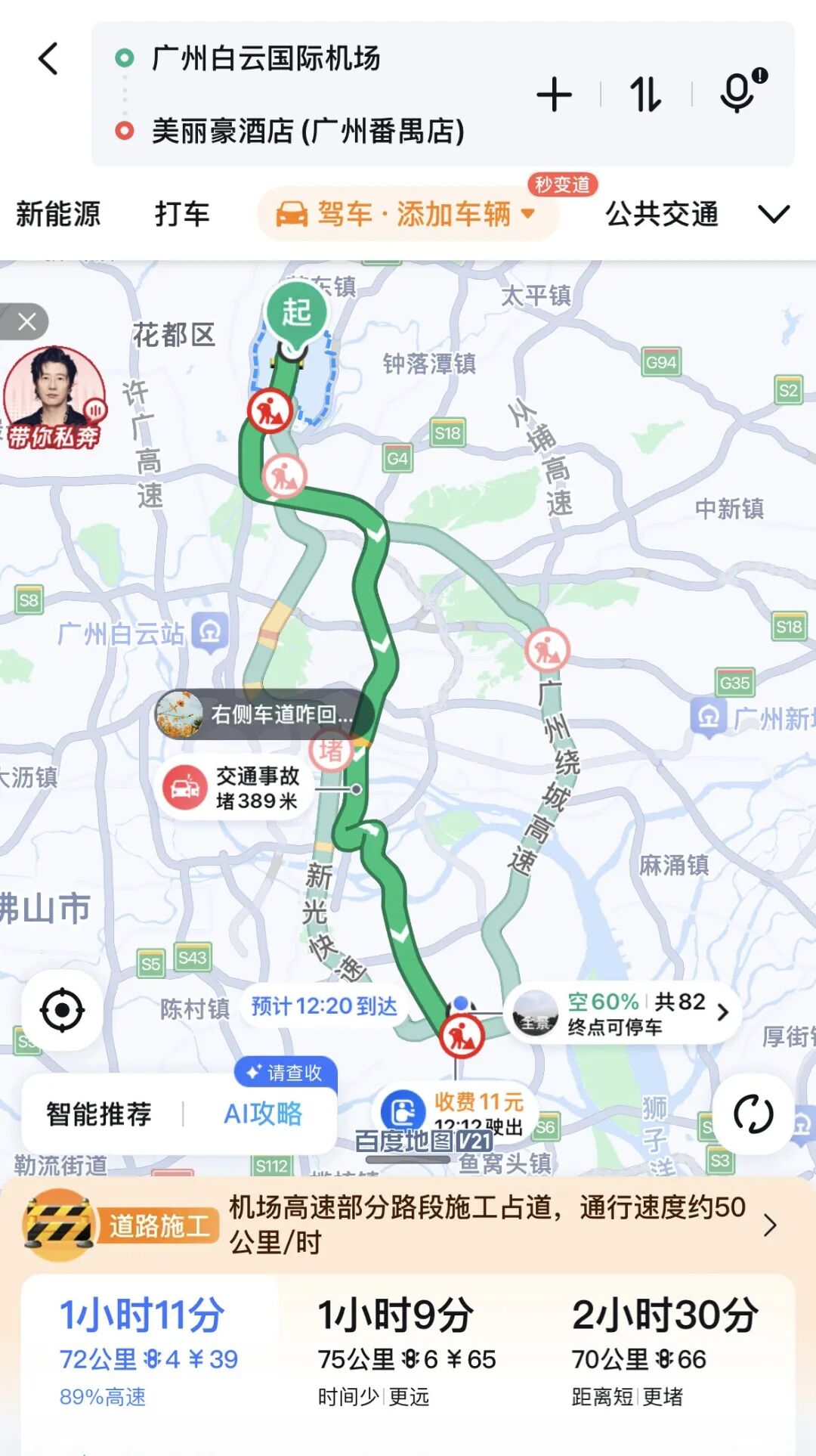
Task: Open the AI攻略 feature
Action: [x=263, y=1113]
